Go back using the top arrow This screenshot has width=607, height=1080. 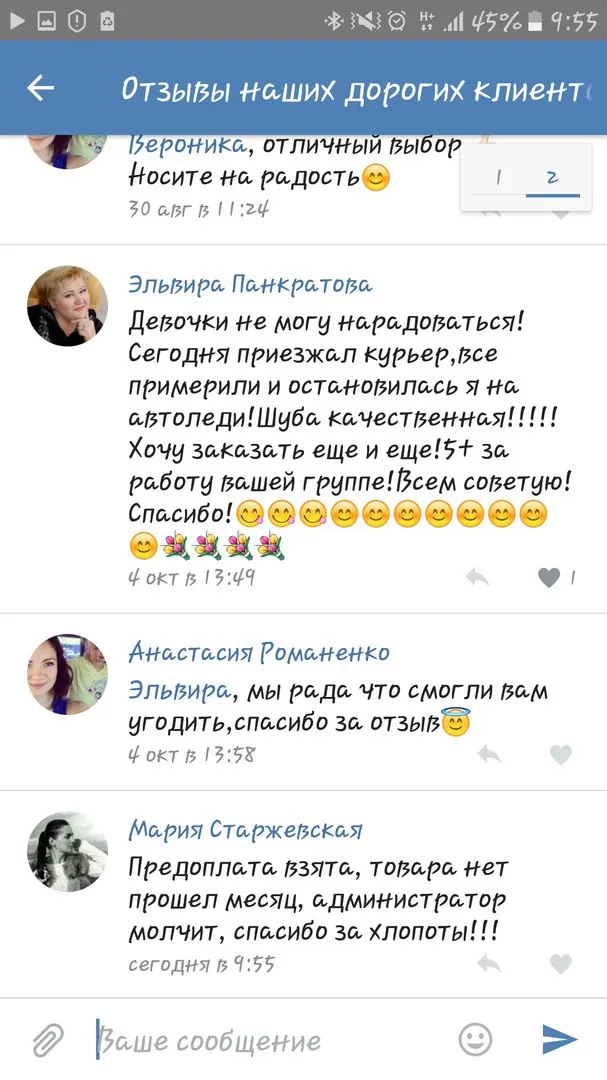point(40,87)
